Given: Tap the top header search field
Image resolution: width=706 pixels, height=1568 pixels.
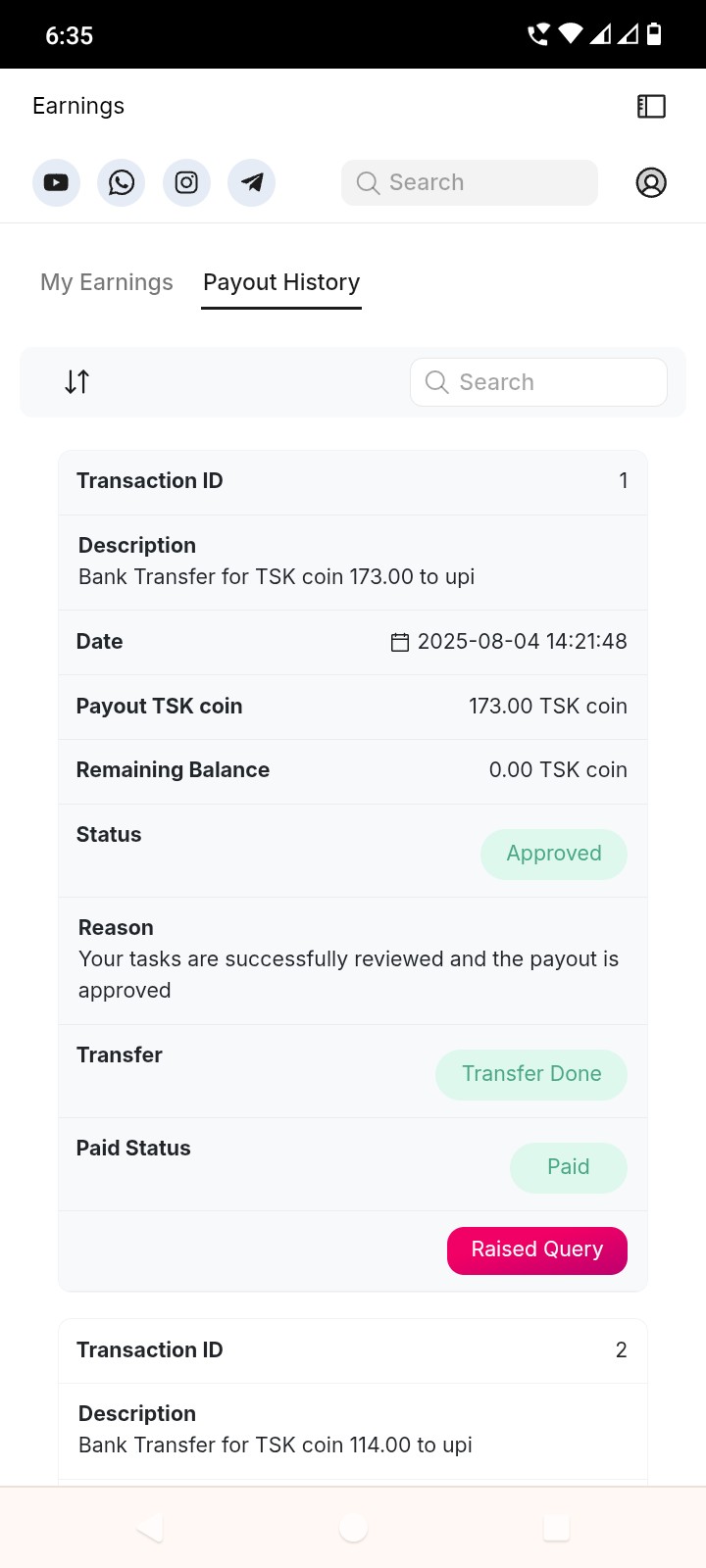Looking at the screenshot, I should [470, 182].
